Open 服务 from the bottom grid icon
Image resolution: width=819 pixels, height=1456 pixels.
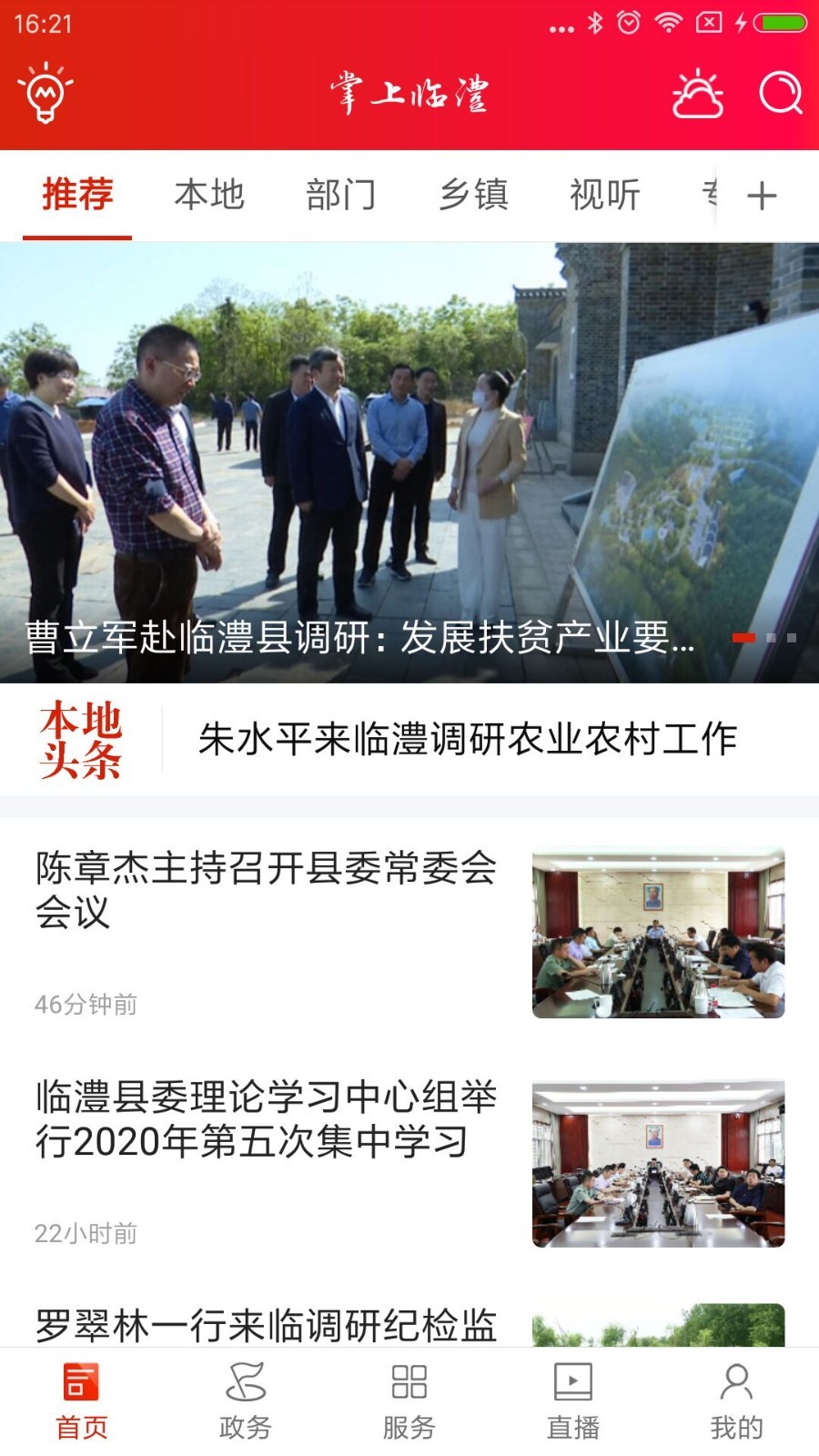pos(409,1401)
